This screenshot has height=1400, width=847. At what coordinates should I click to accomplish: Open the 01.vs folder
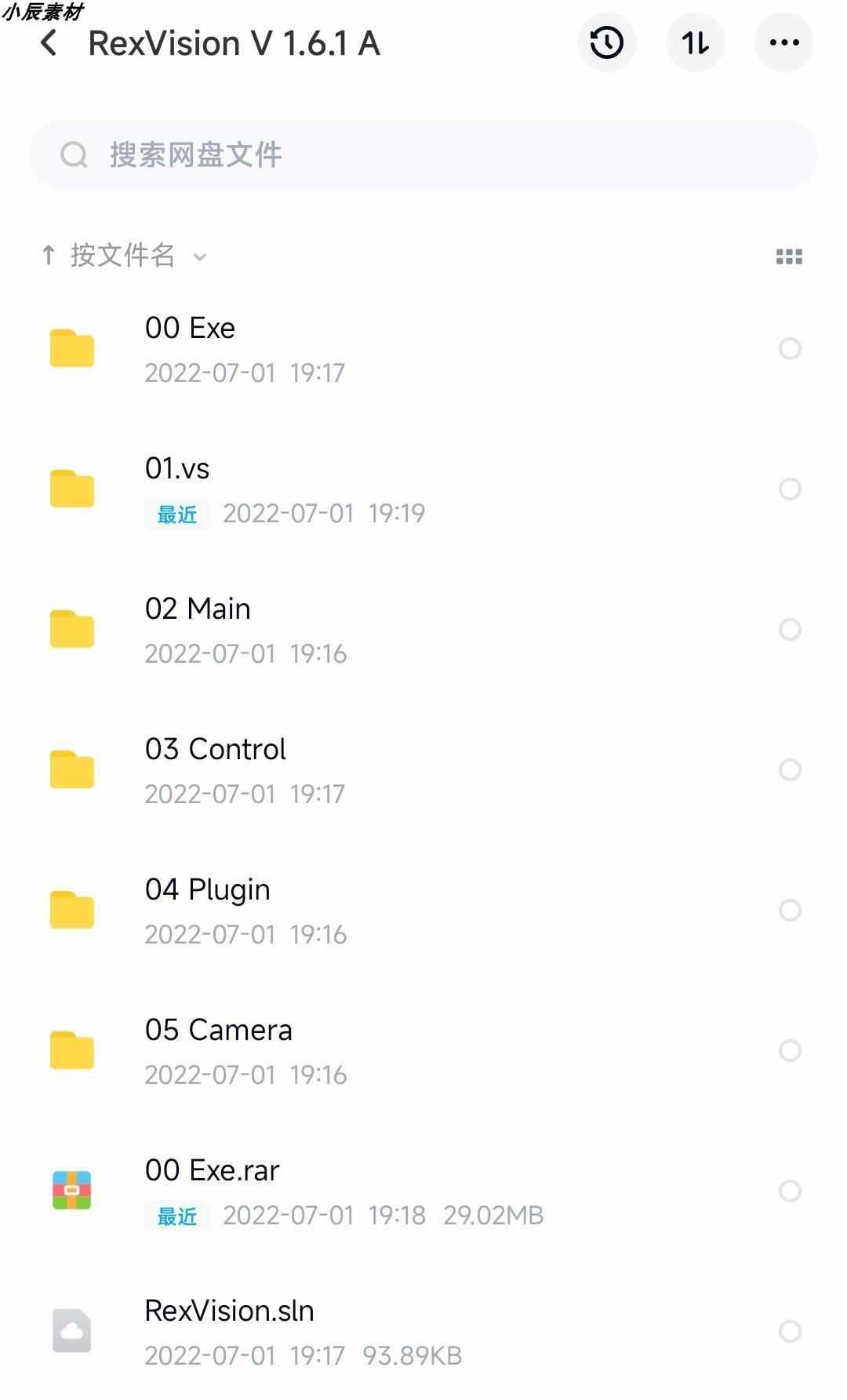point(177,469)
